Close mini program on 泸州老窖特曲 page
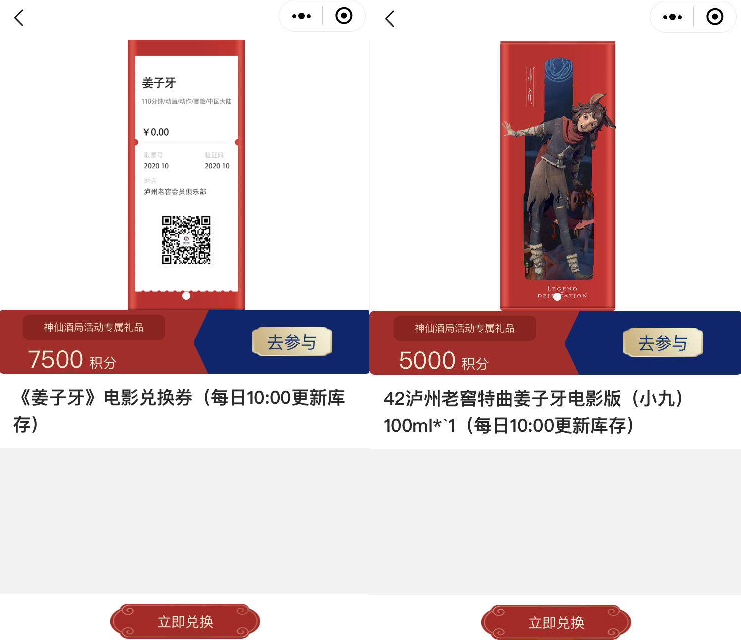Image resolution: width=741 pixels, height=640 pixels. pos(715,16)
